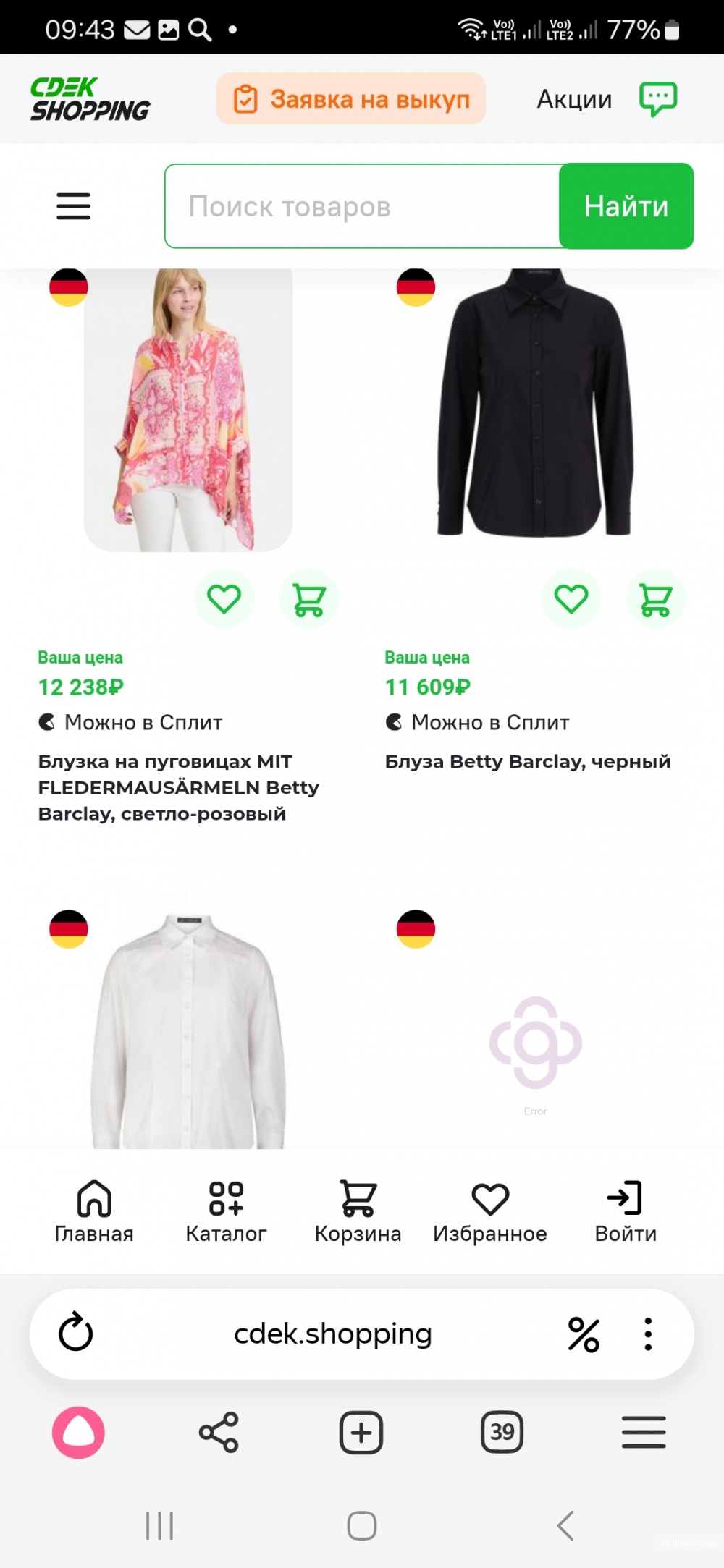Tap the Найти search button
Screen dimensions: 724x1568
click(x=626, y=206)
